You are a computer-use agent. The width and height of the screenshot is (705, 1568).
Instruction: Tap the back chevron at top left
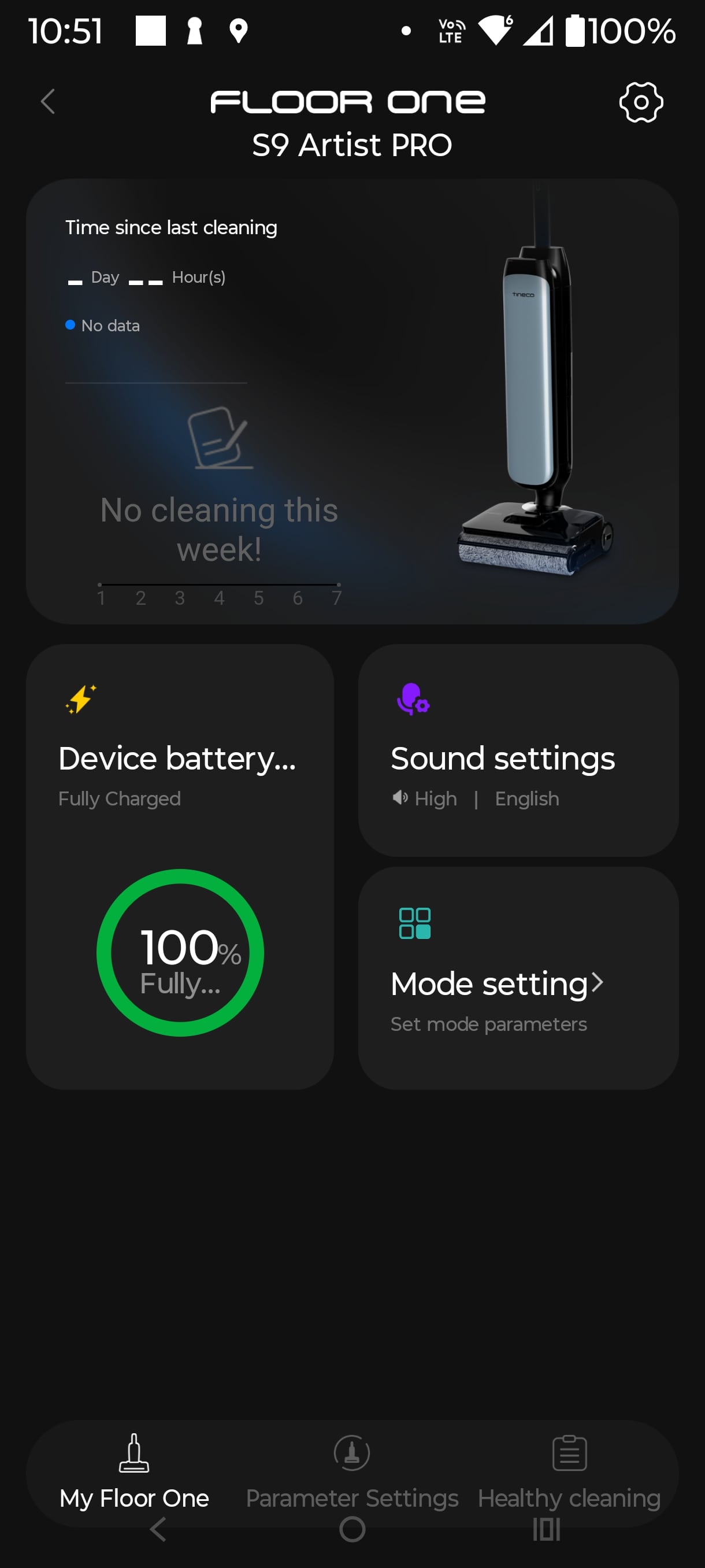(x=47, y=102)
